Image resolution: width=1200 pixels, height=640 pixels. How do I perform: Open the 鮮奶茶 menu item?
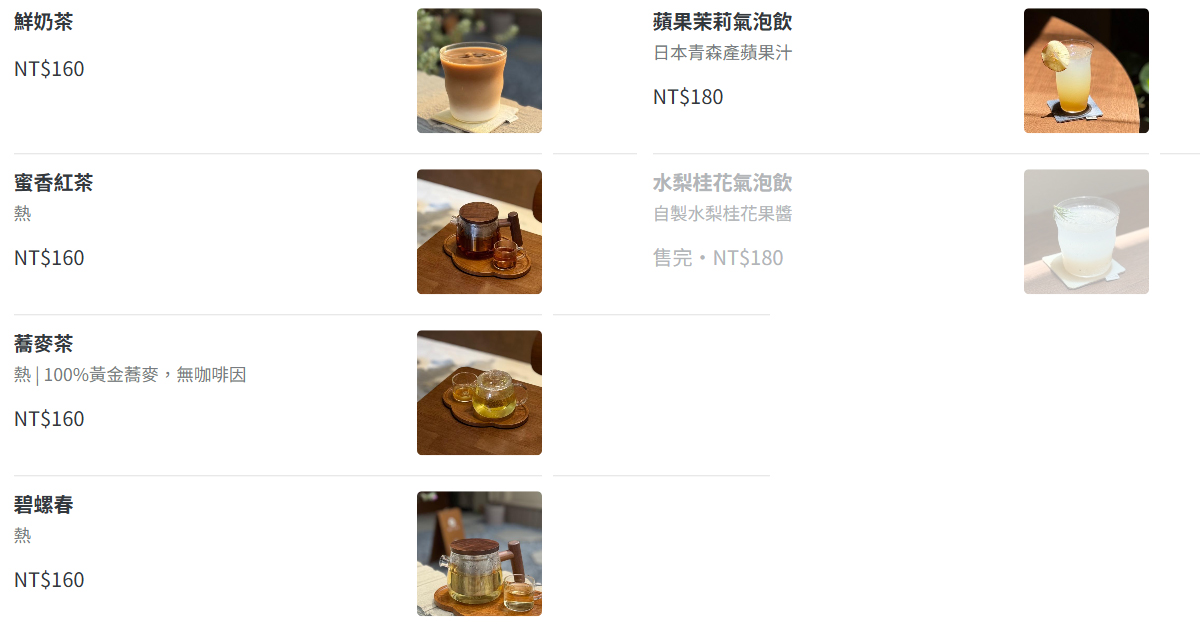(43, 22)
